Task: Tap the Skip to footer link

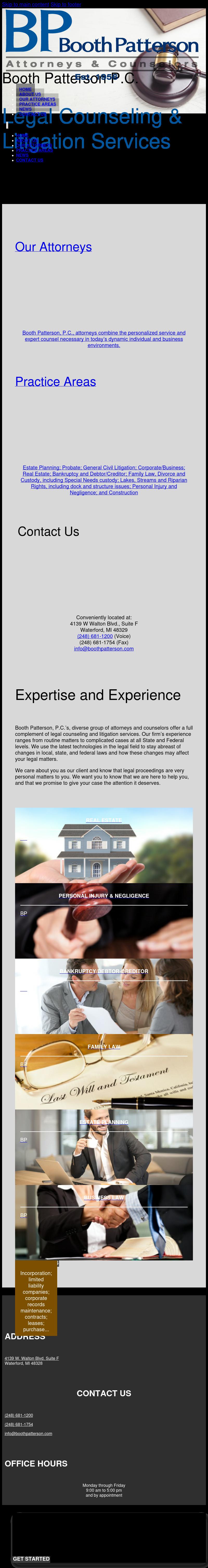Action: click(66, 4)
